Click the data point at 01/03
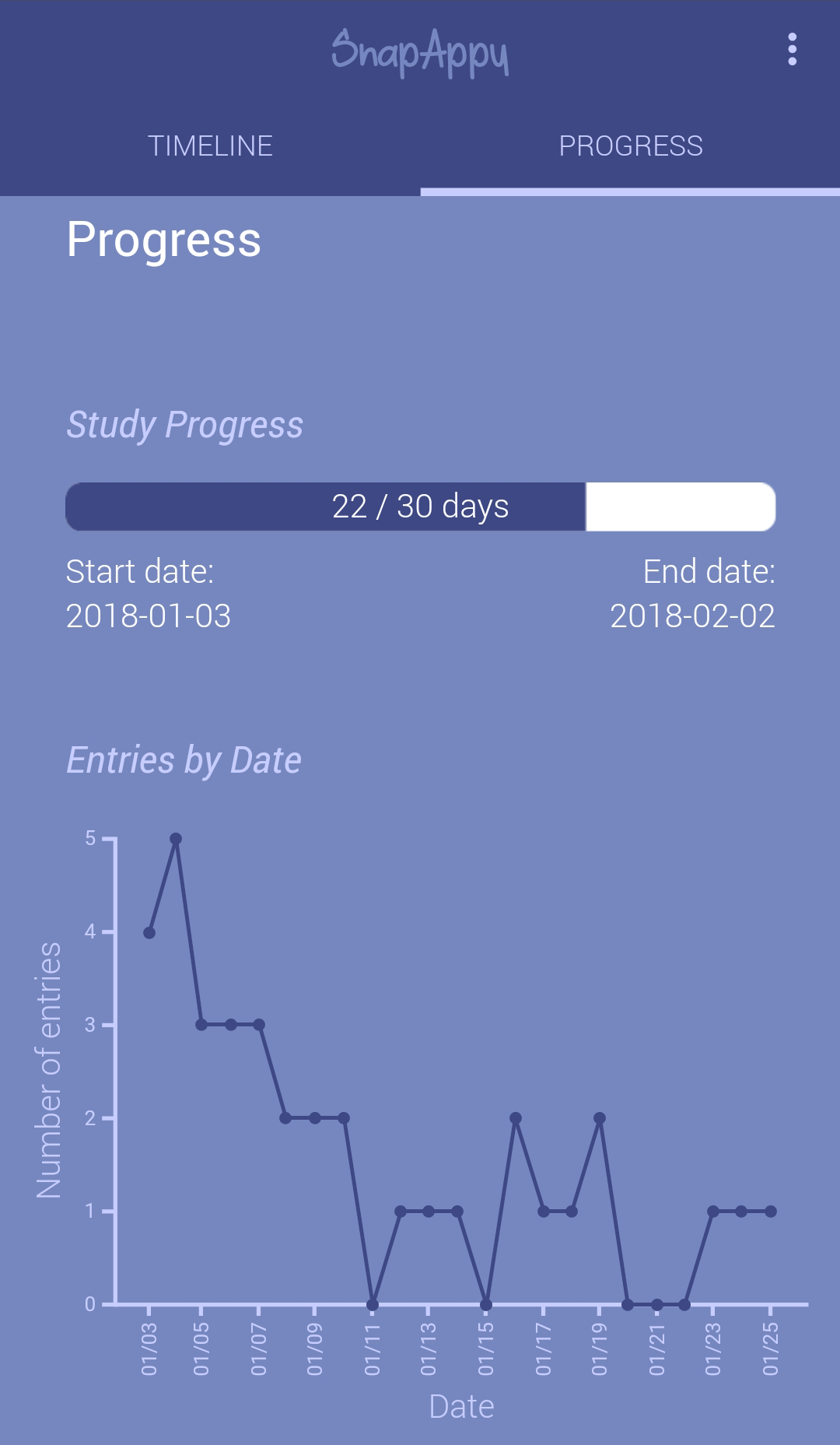Viewport: 840px width, 1445px height. click(148, 932)
